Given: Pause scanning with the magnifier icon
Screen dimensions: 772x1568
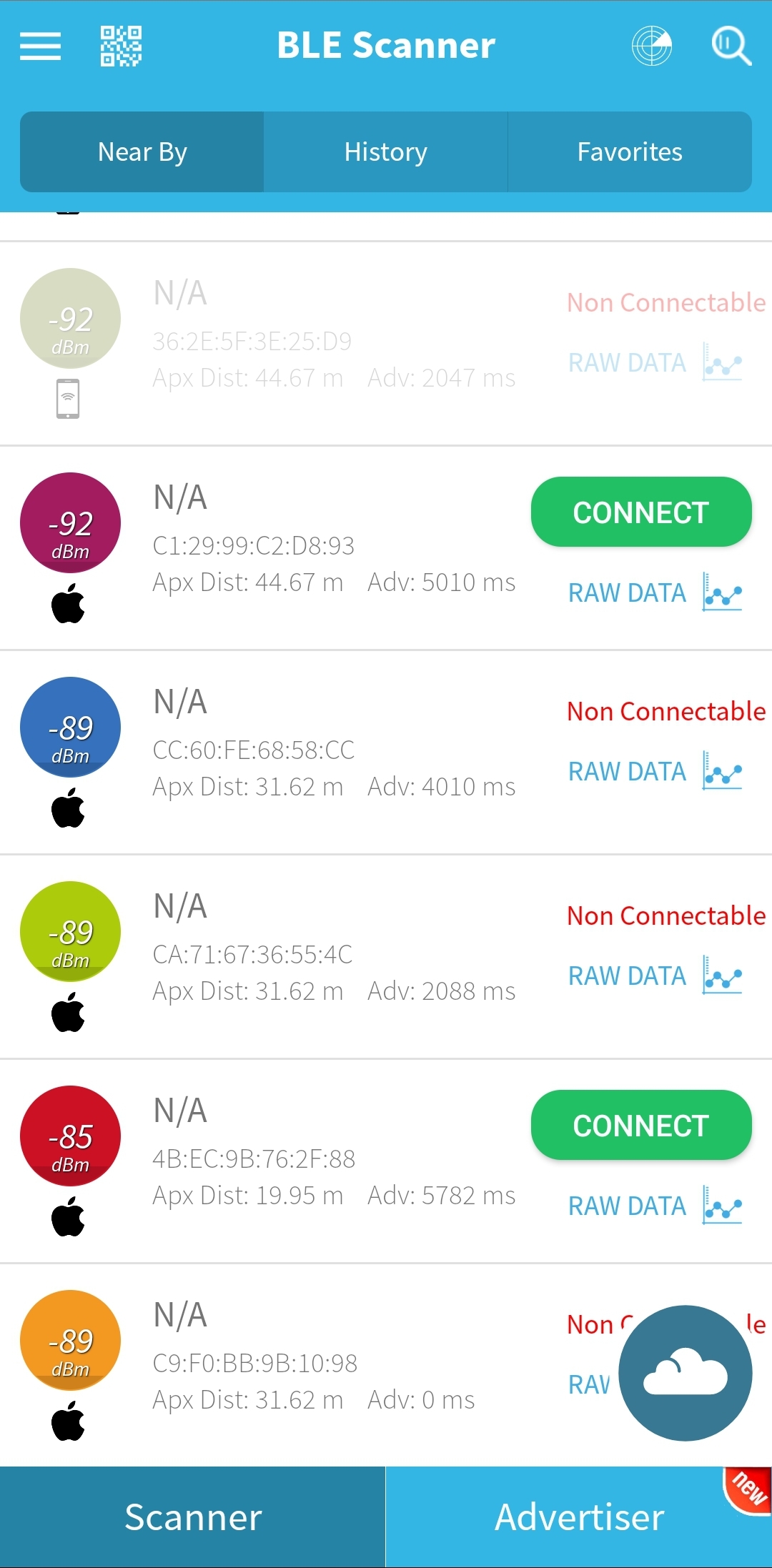Looking at the screenshot, I should 731,46.
